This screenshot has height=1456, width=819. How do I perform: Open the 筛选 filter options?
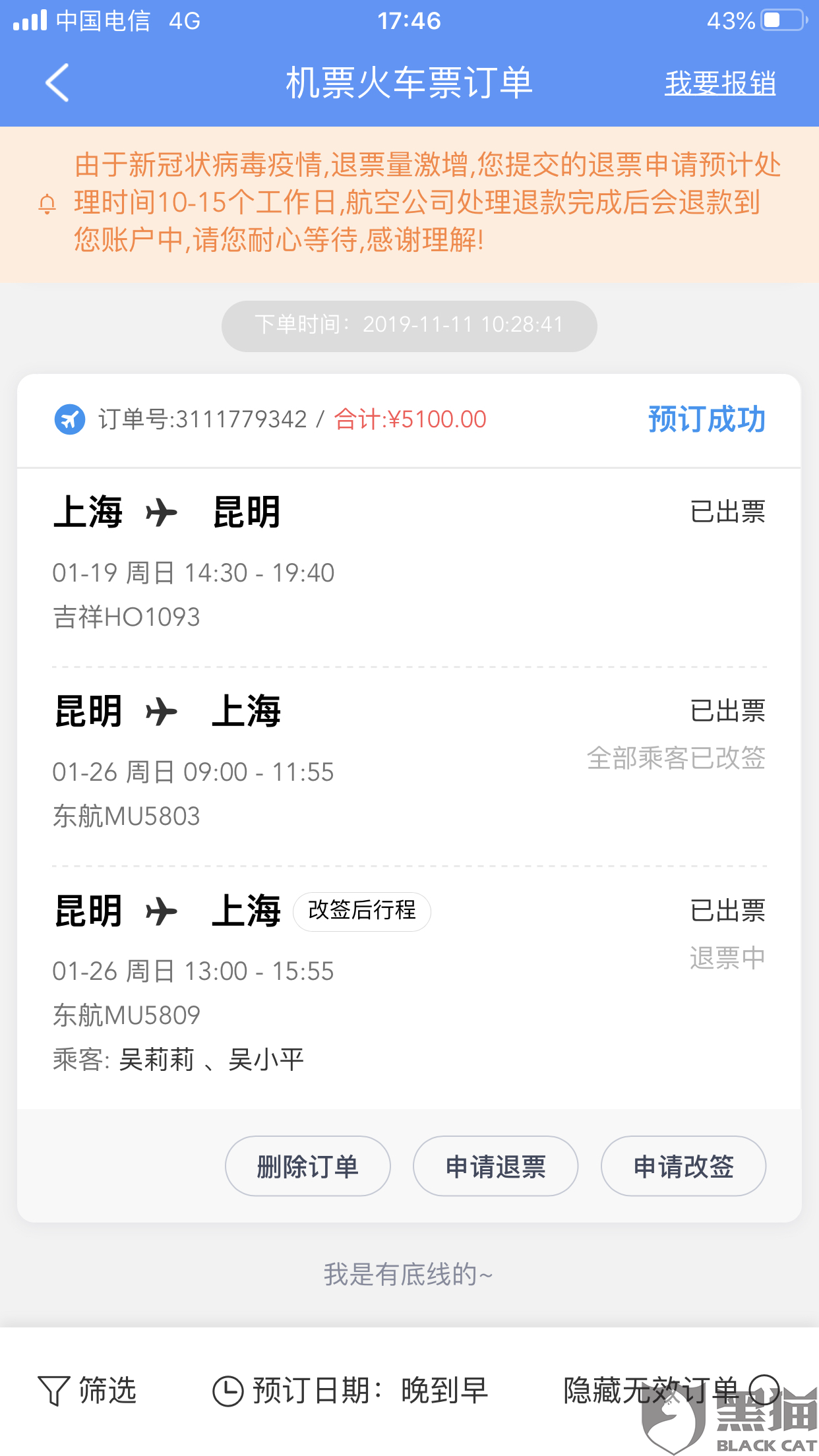(x=88, y=1391)
